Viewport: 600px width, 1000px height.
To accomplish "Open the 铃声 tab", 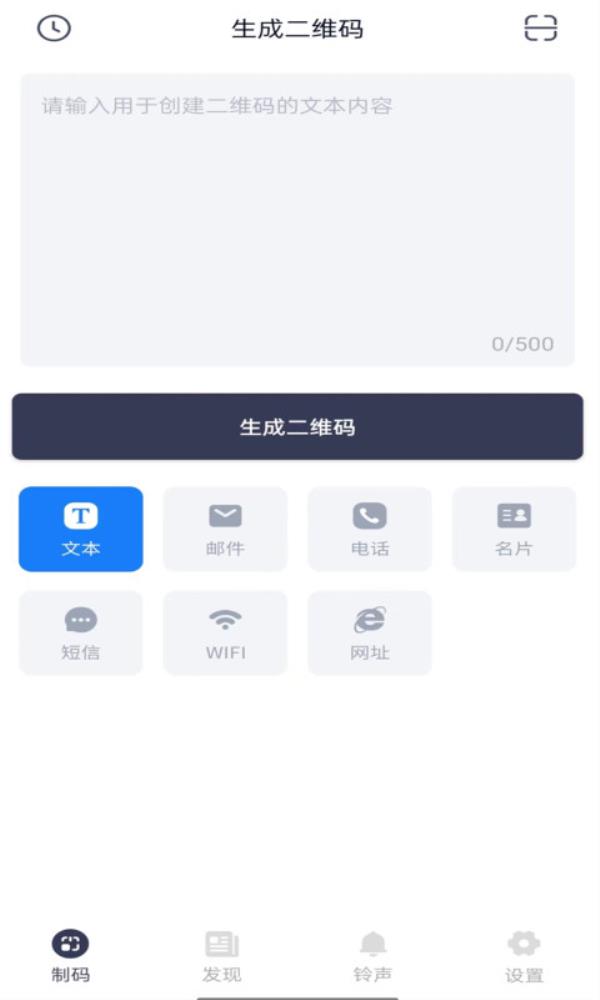I will [x=373, y=955].
